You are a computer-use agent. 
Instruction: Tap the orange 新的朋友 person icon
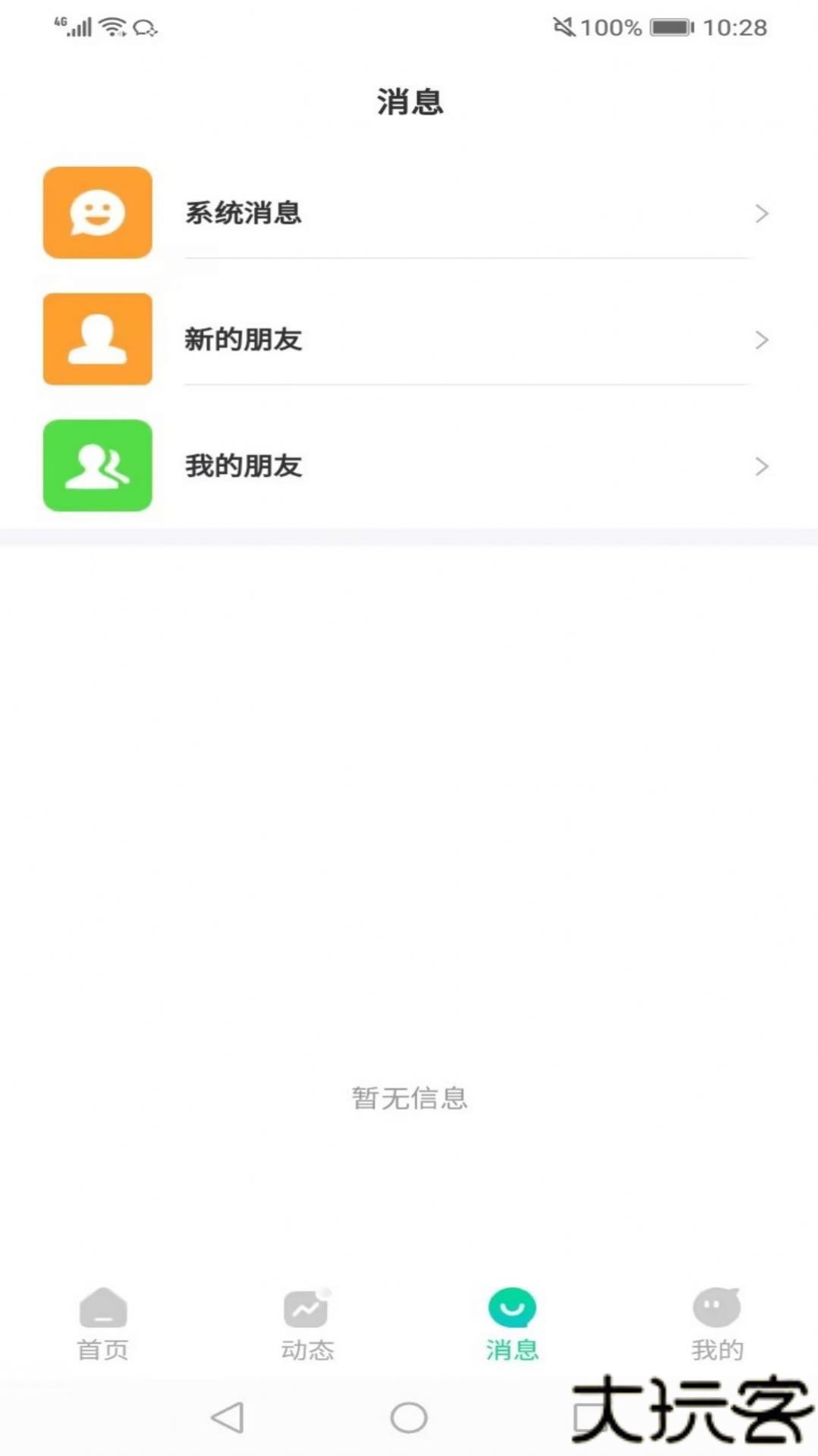point(97,339)
